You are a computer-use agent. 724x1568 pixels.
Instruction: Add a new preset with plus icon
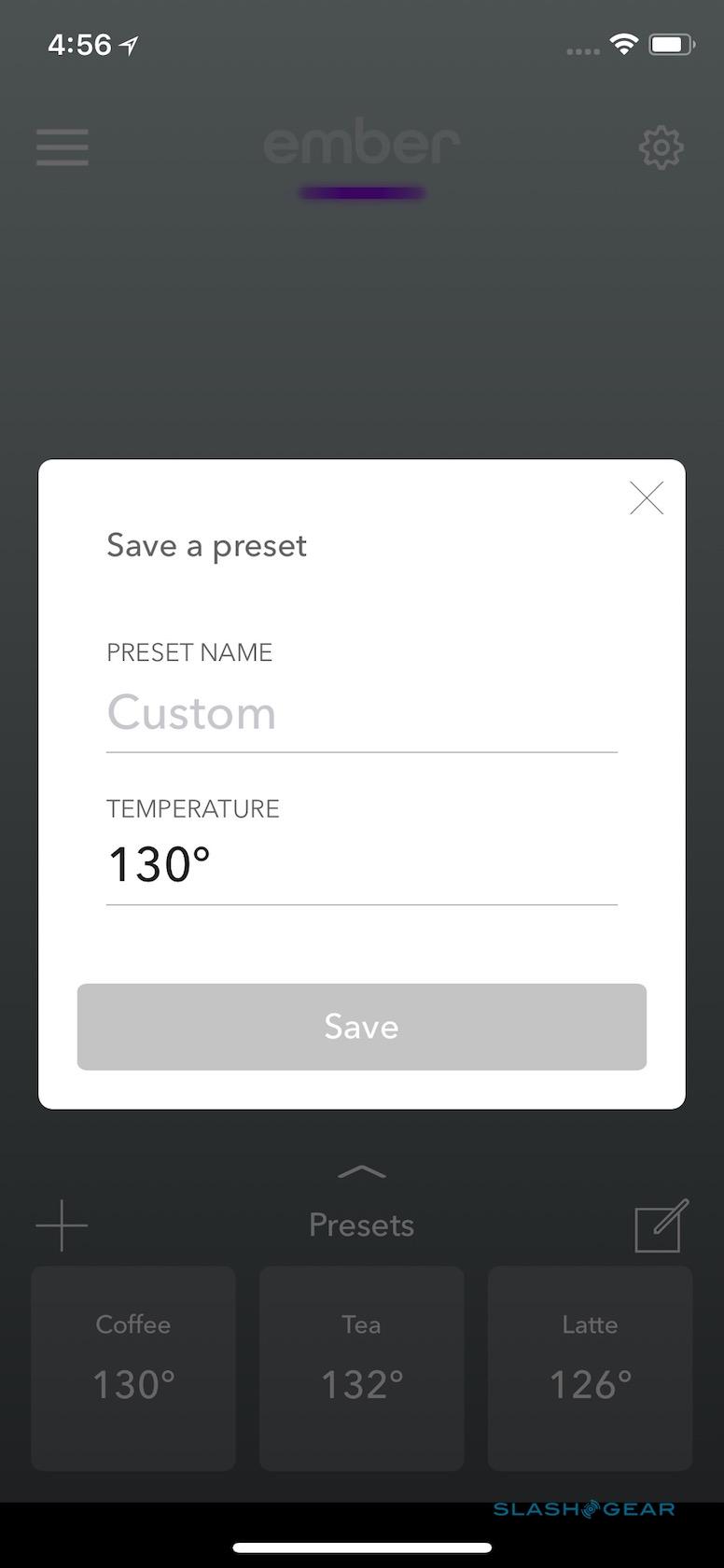(62, 1225)
